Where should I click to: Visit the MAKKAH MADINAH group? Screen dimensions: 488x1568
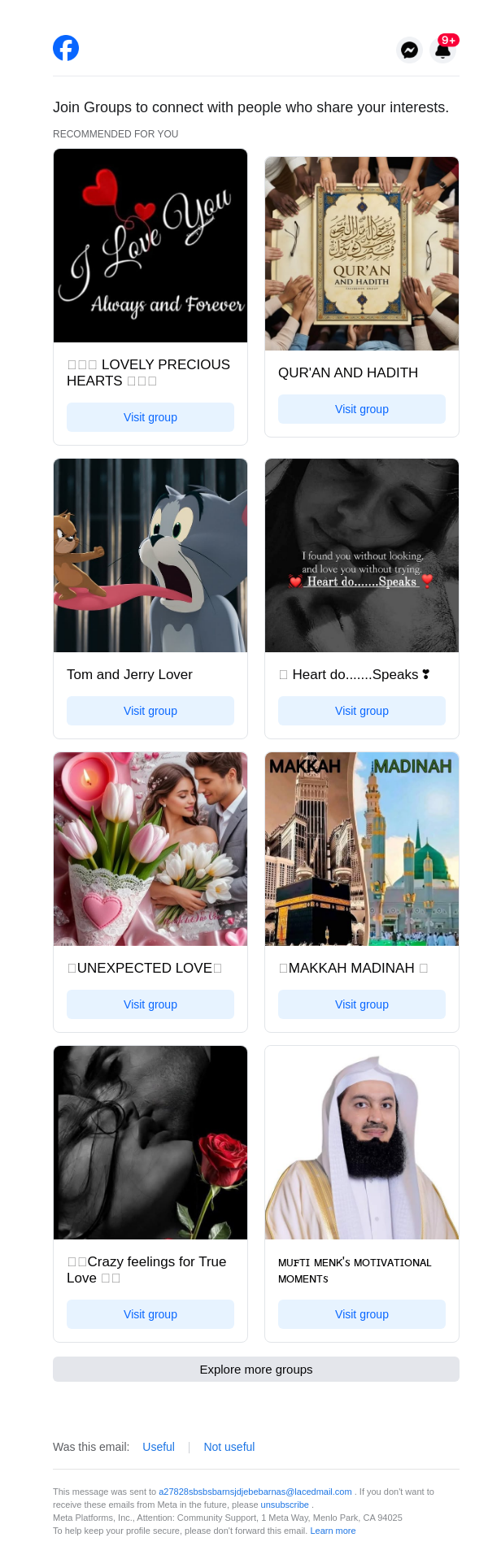(362, 1004)
